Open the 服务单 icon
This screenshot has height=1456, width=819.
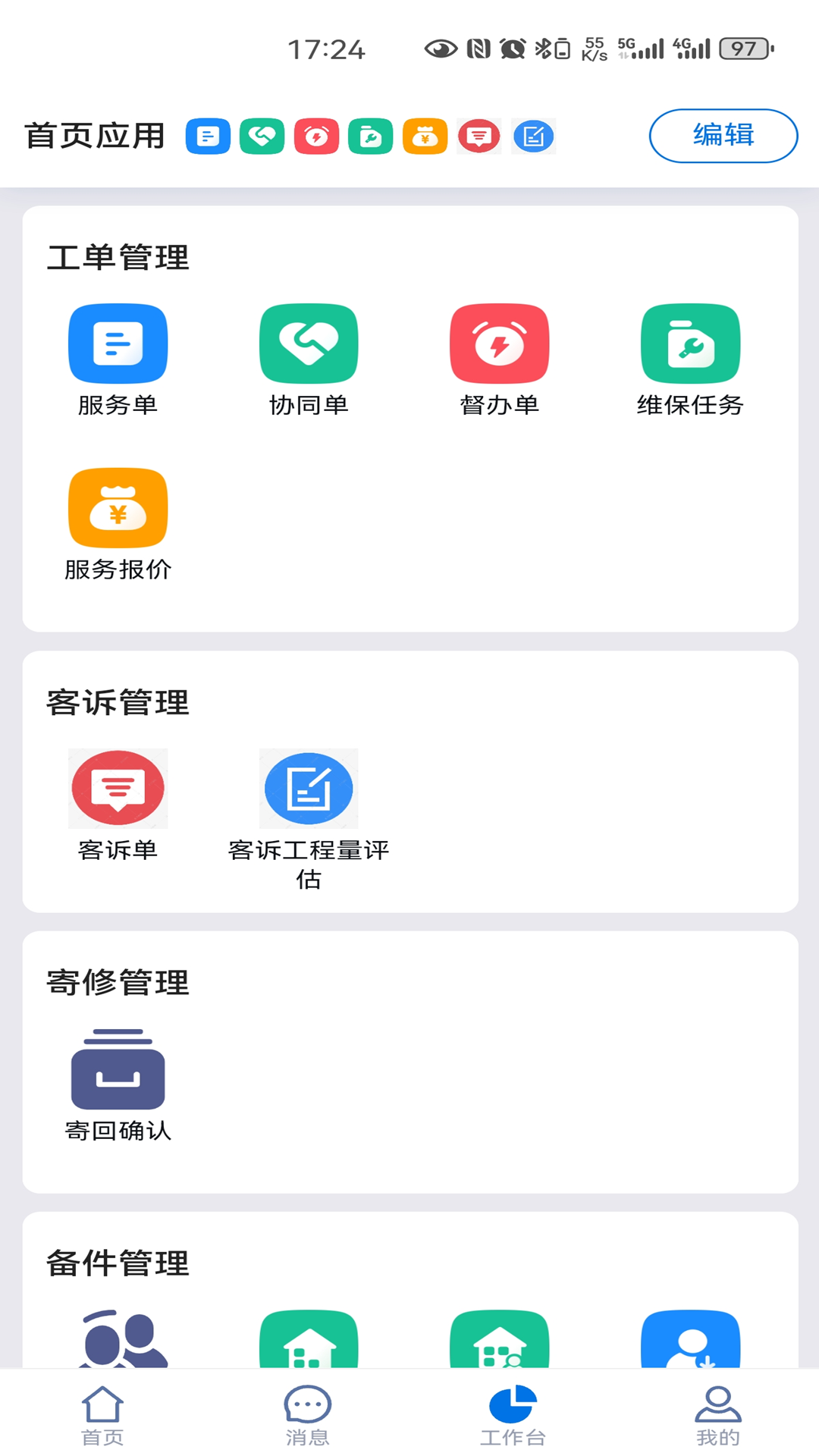click(118, 343)
